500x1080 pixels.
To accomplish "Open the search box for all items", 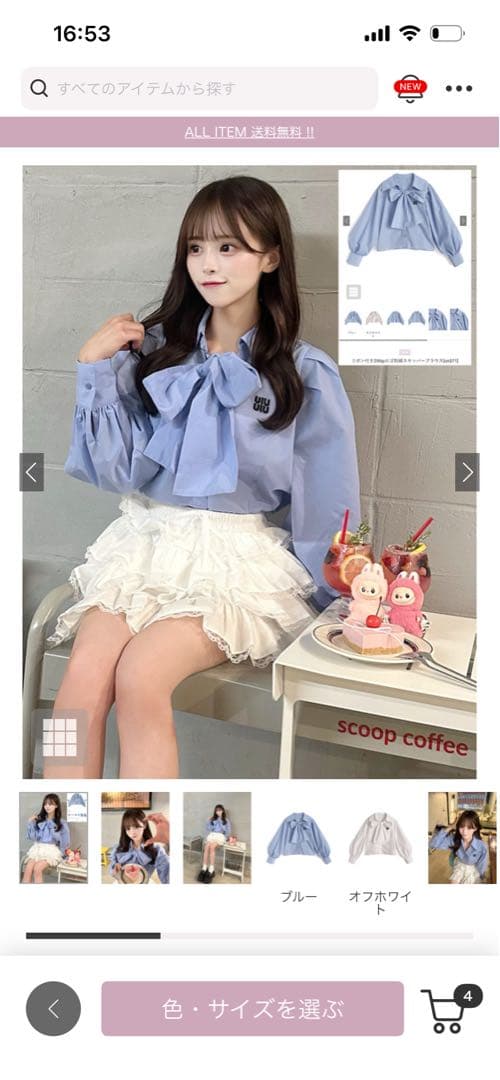I will click(199, 88).
